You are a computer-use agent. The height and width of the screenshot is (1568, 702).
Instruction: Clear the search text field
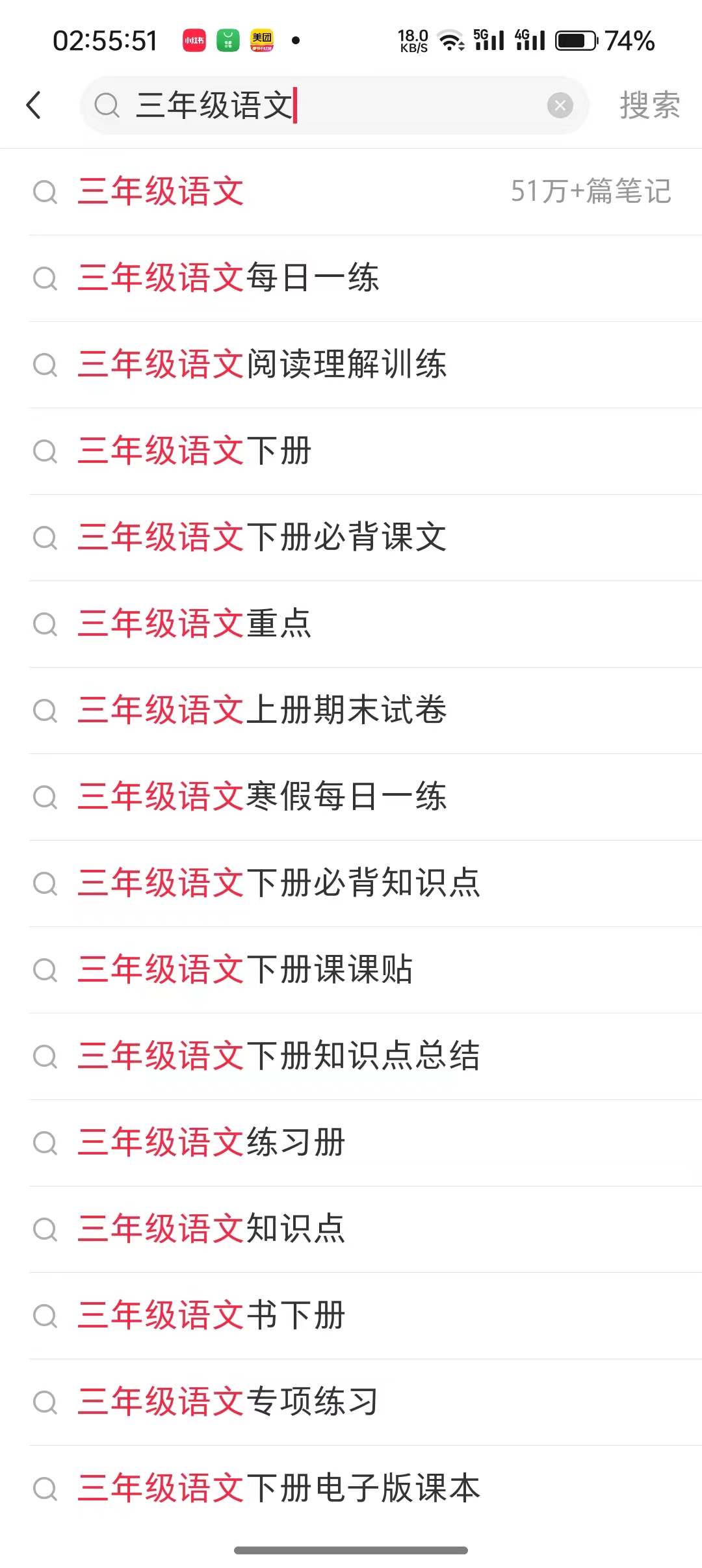click(560, 105)
